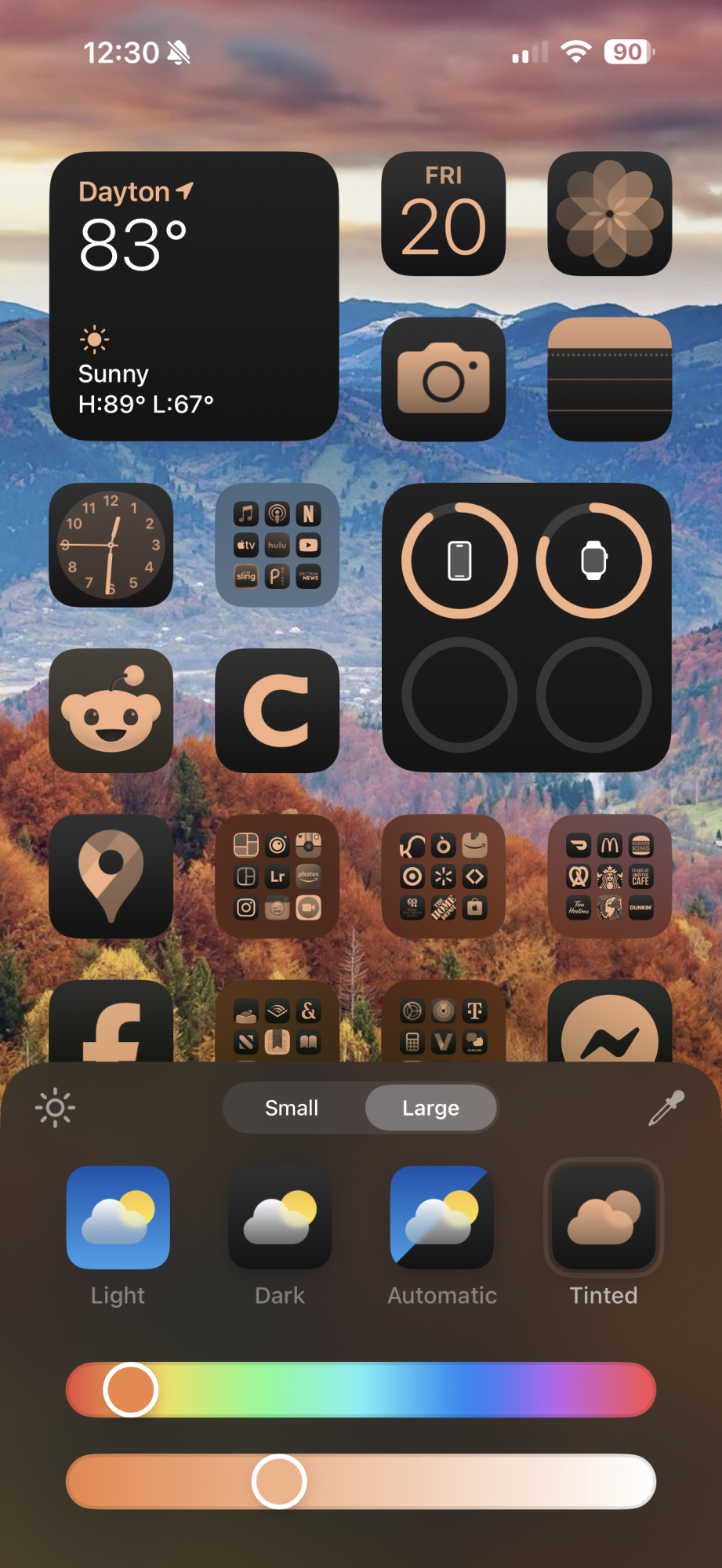Open the Photos app
Screen dimensions: 722x1568
point(609,214)
